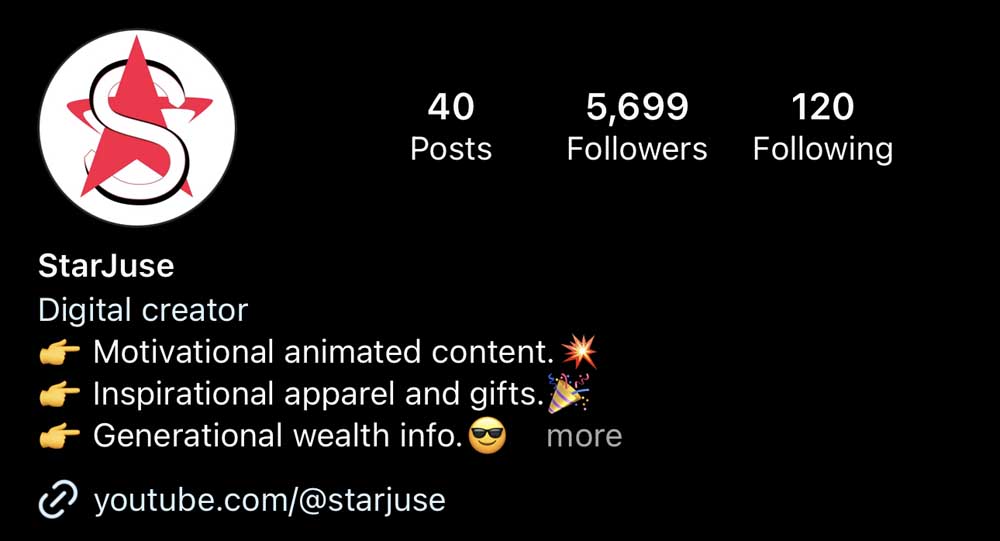
Task: Open the youtube.com/@starjuse link
Action: [x=268, y=500]
